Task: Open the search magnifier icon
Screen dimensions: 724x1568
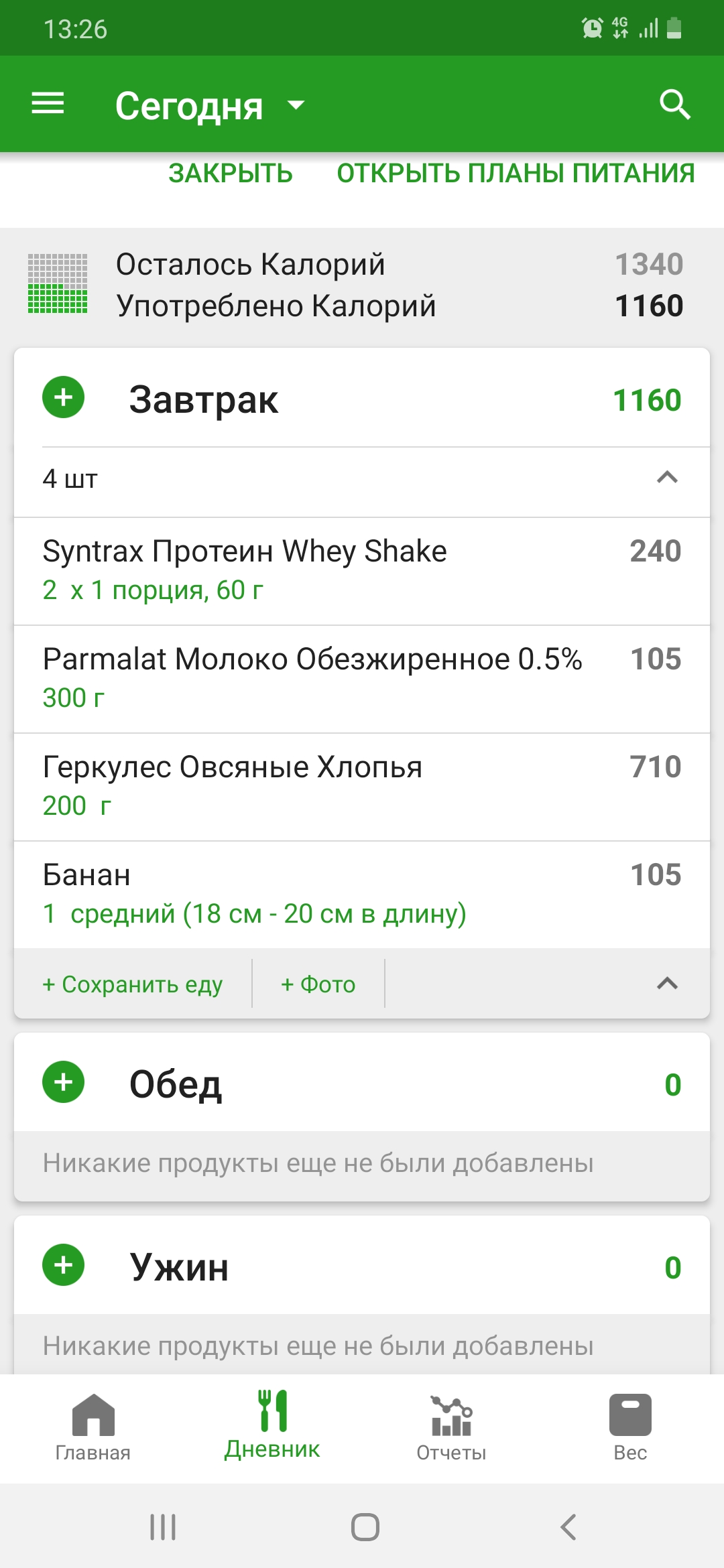Action: point(674,105)
